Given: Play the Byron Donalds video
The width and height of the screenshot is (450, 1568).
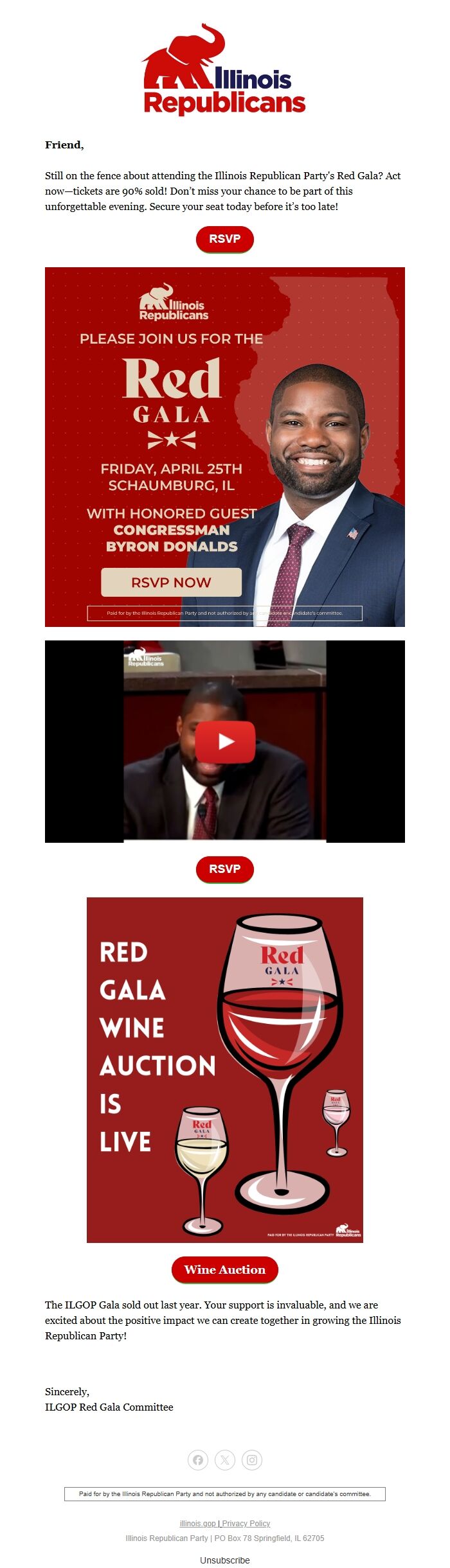Looking at the screenshot, I should [x=224, y=741].
